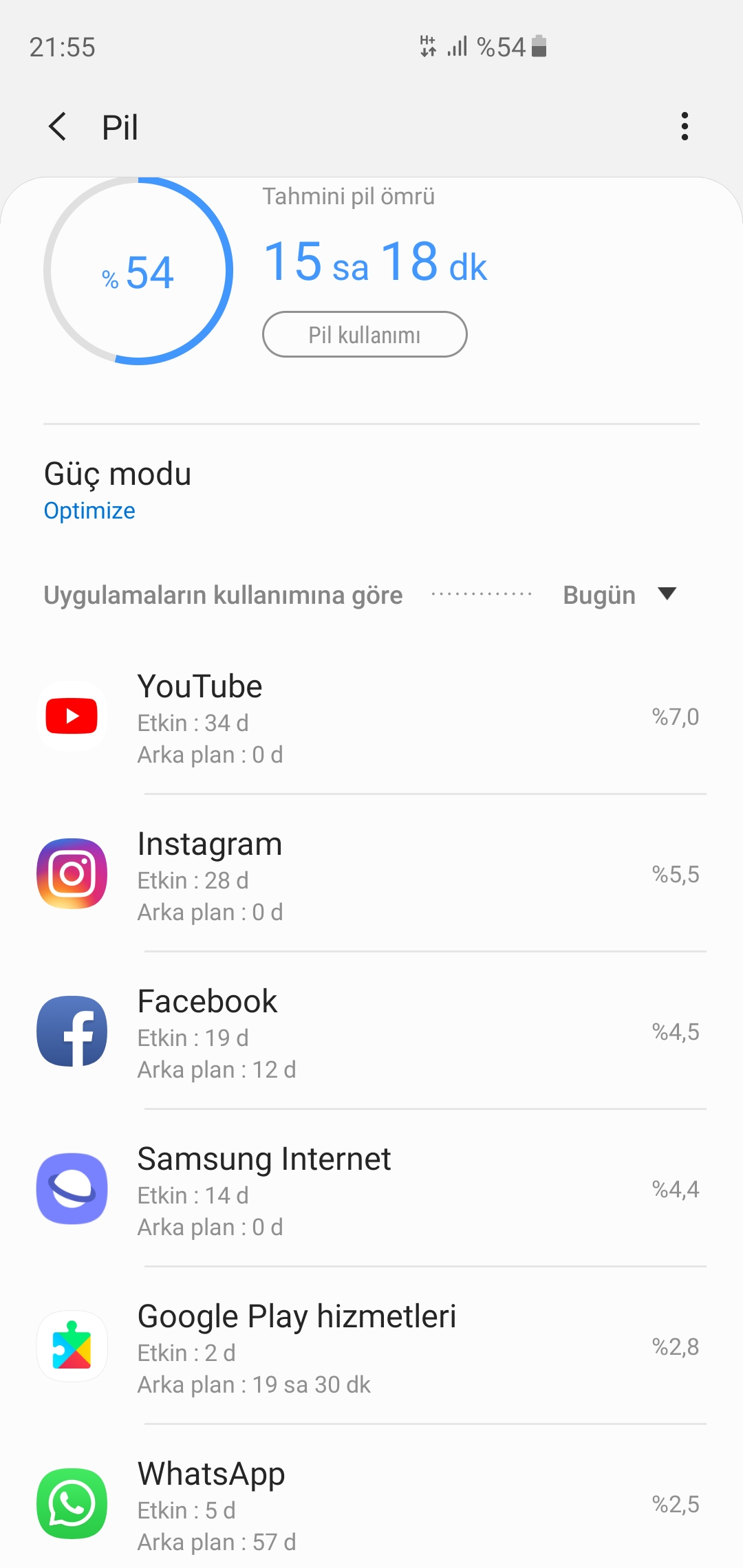Open the three-dot overflow menu
Viewport: 743px width, 1568px height.
(x=684, y=127)
